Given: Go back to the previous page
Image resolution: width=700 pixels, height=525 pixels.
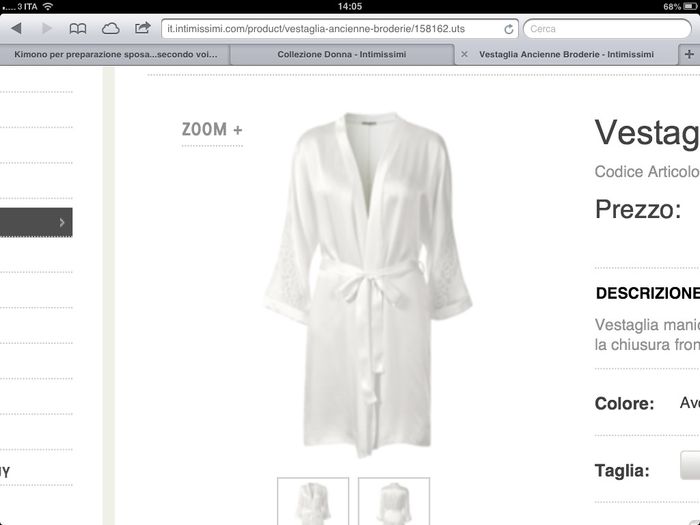Looking at the screenshot, I should pos(16,29).
